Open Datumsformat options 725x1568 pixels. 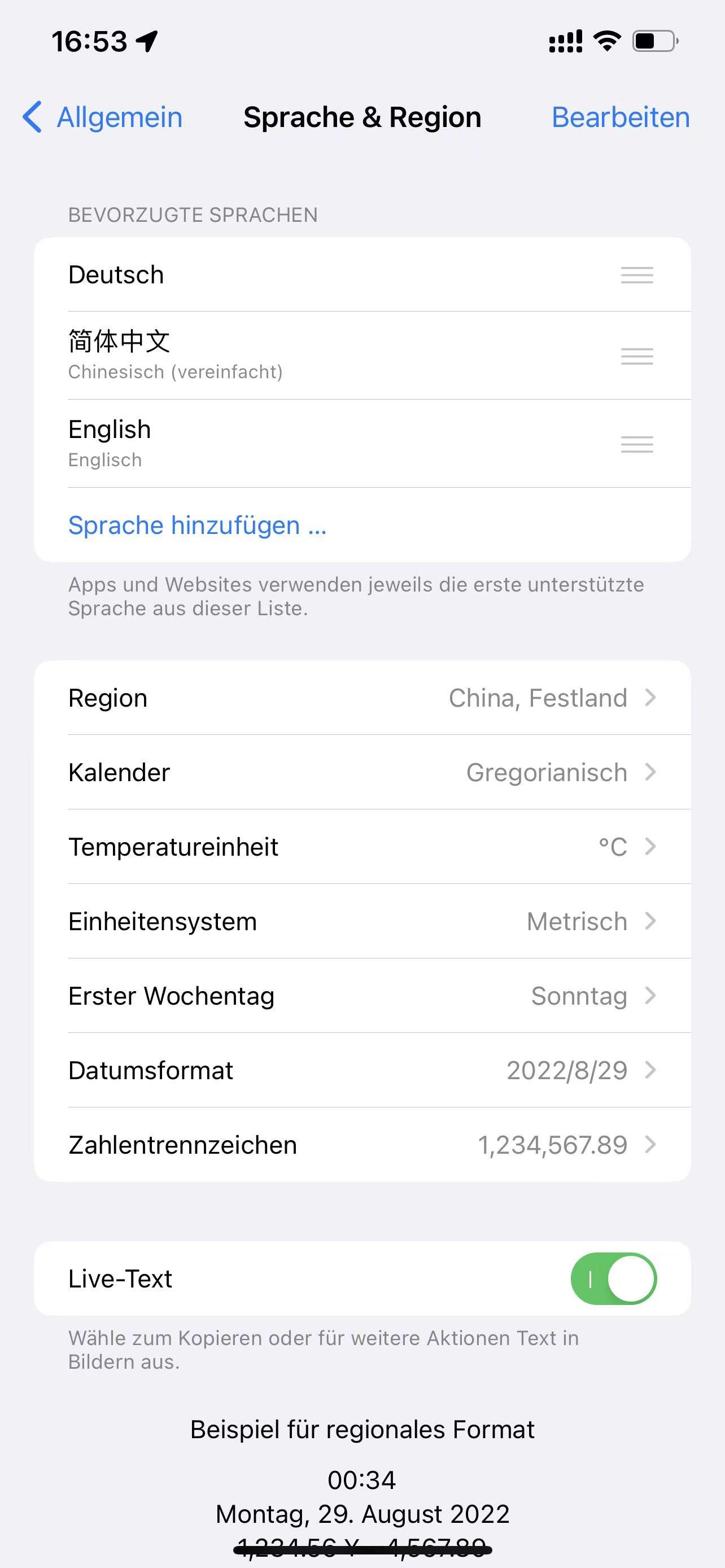tap(361, 1070)
